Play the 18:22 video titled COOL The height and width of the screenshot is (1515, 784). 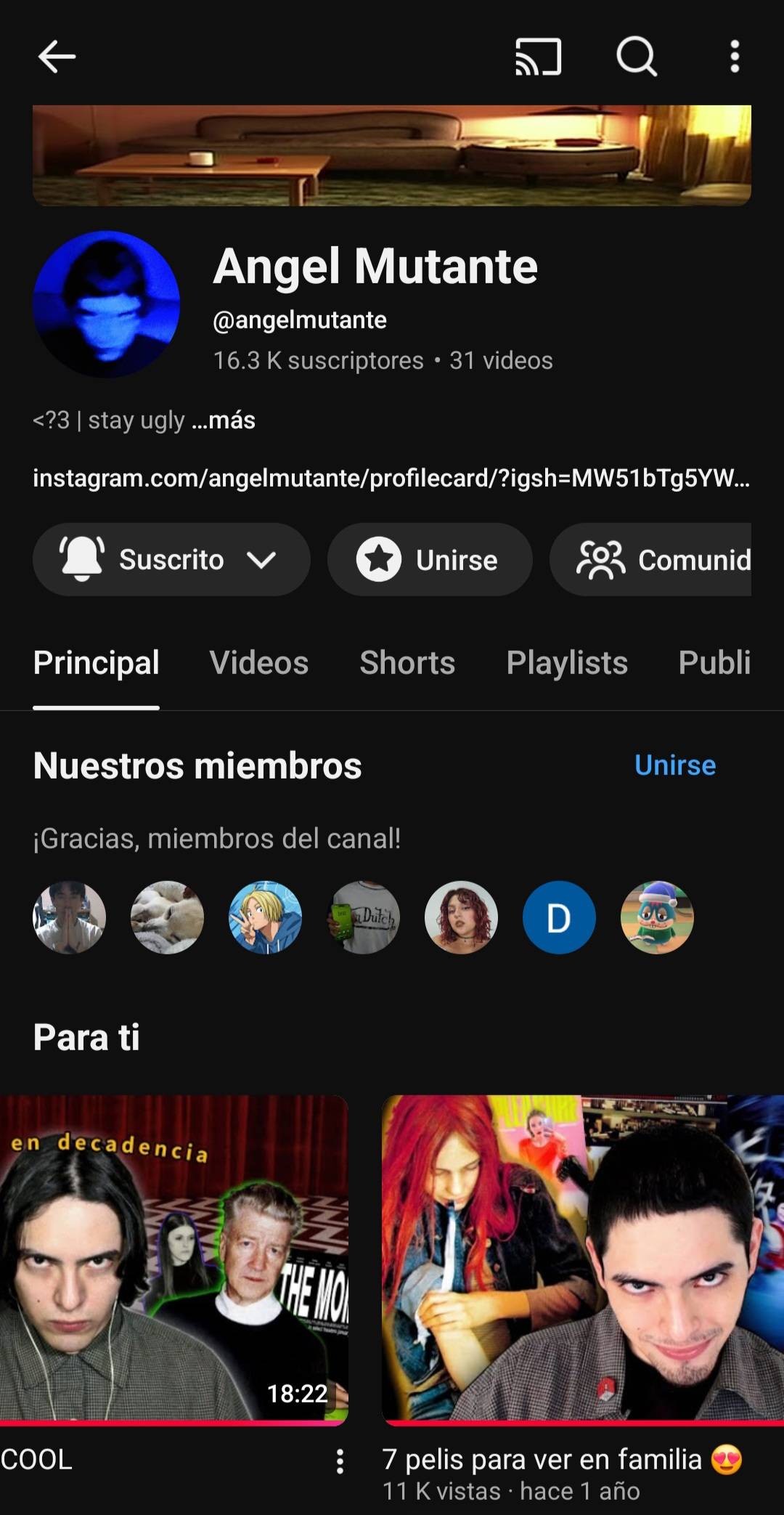[174, 1259]
